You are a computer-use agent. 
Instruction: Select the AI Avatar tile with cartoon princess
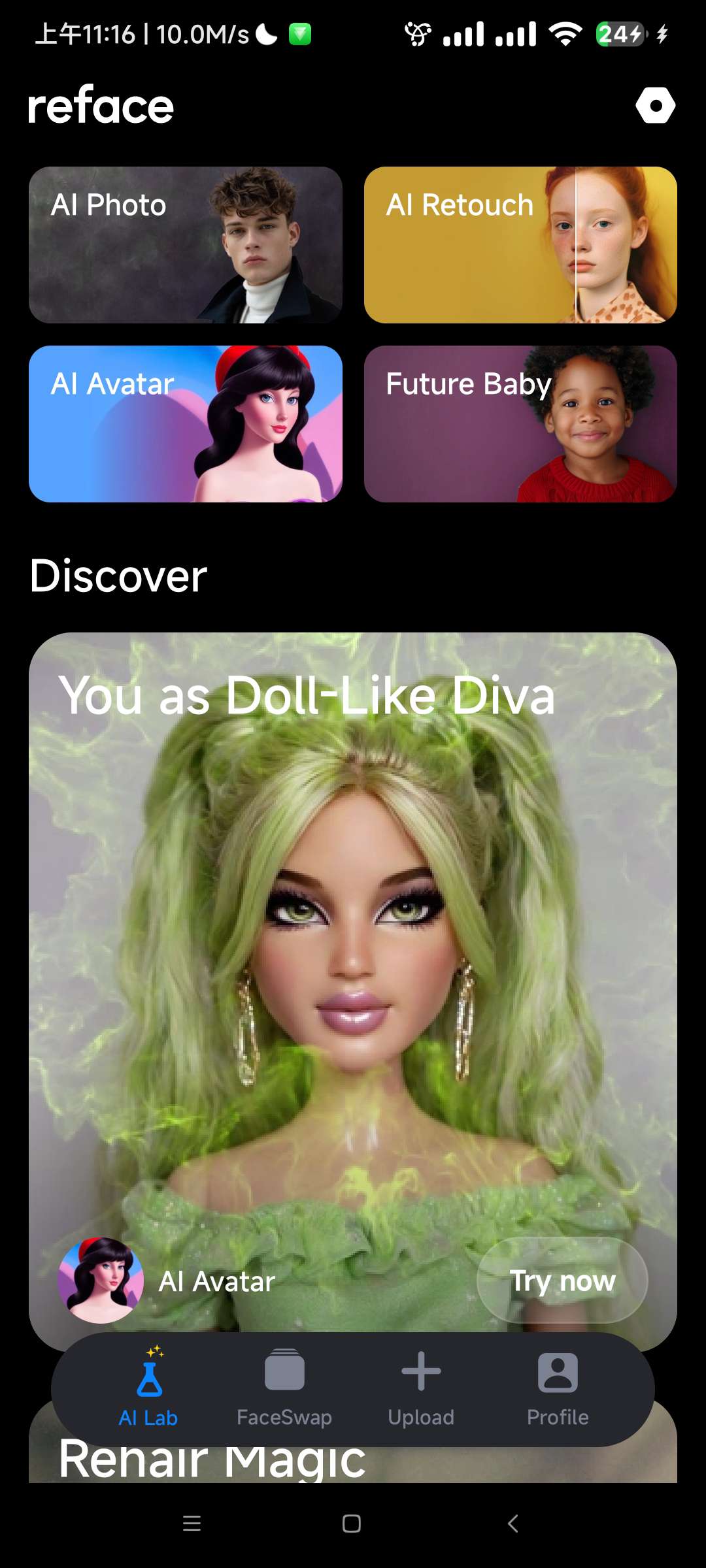click(x=186, y=424)
